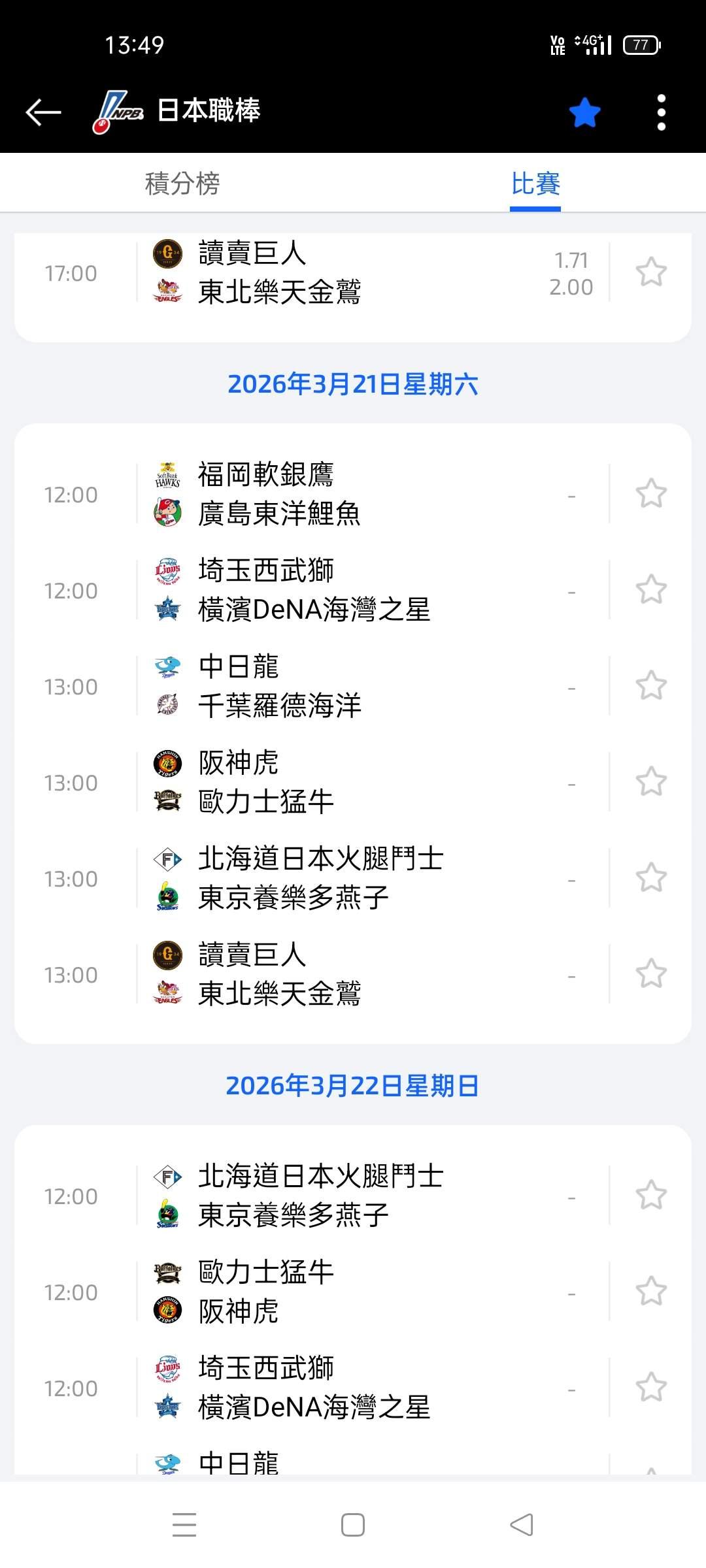
Task: Open the three-dot overflow menu
Action: (661, 112)
